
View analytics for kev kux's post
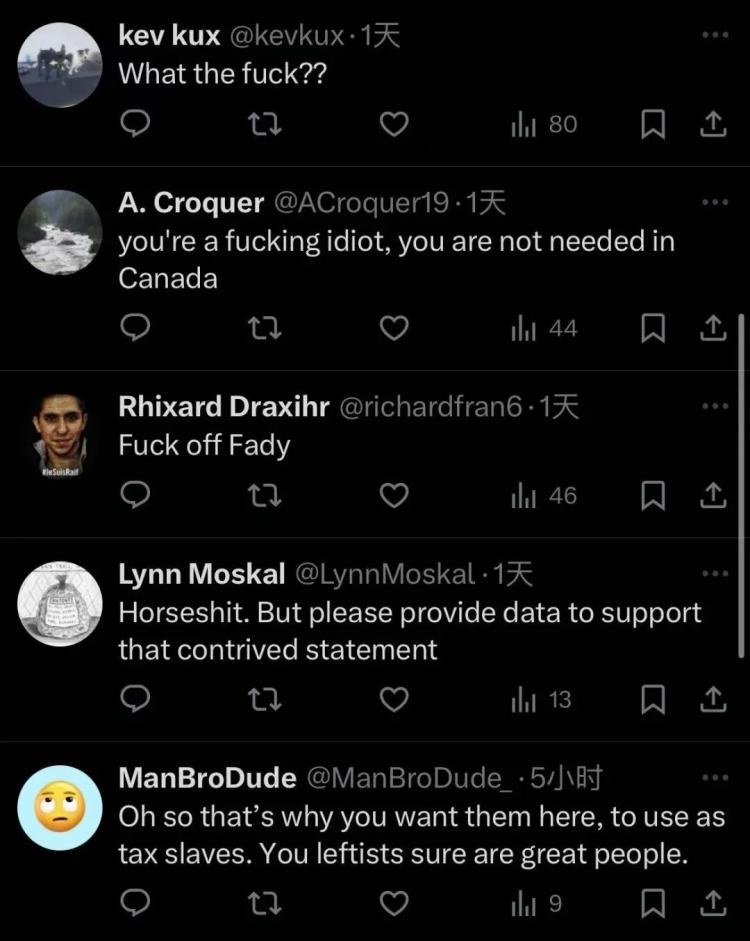(545, 124)
